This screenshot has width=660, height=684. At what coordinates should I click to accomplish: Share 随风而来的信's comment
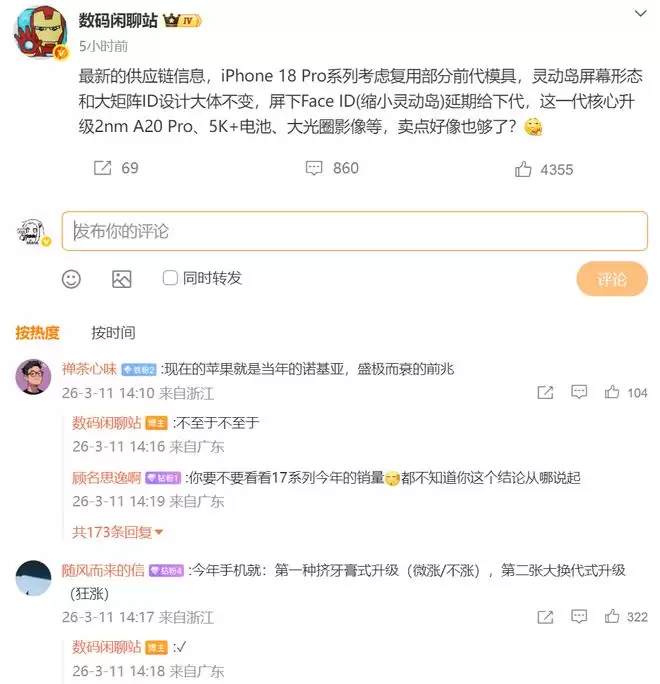point(545,617)
